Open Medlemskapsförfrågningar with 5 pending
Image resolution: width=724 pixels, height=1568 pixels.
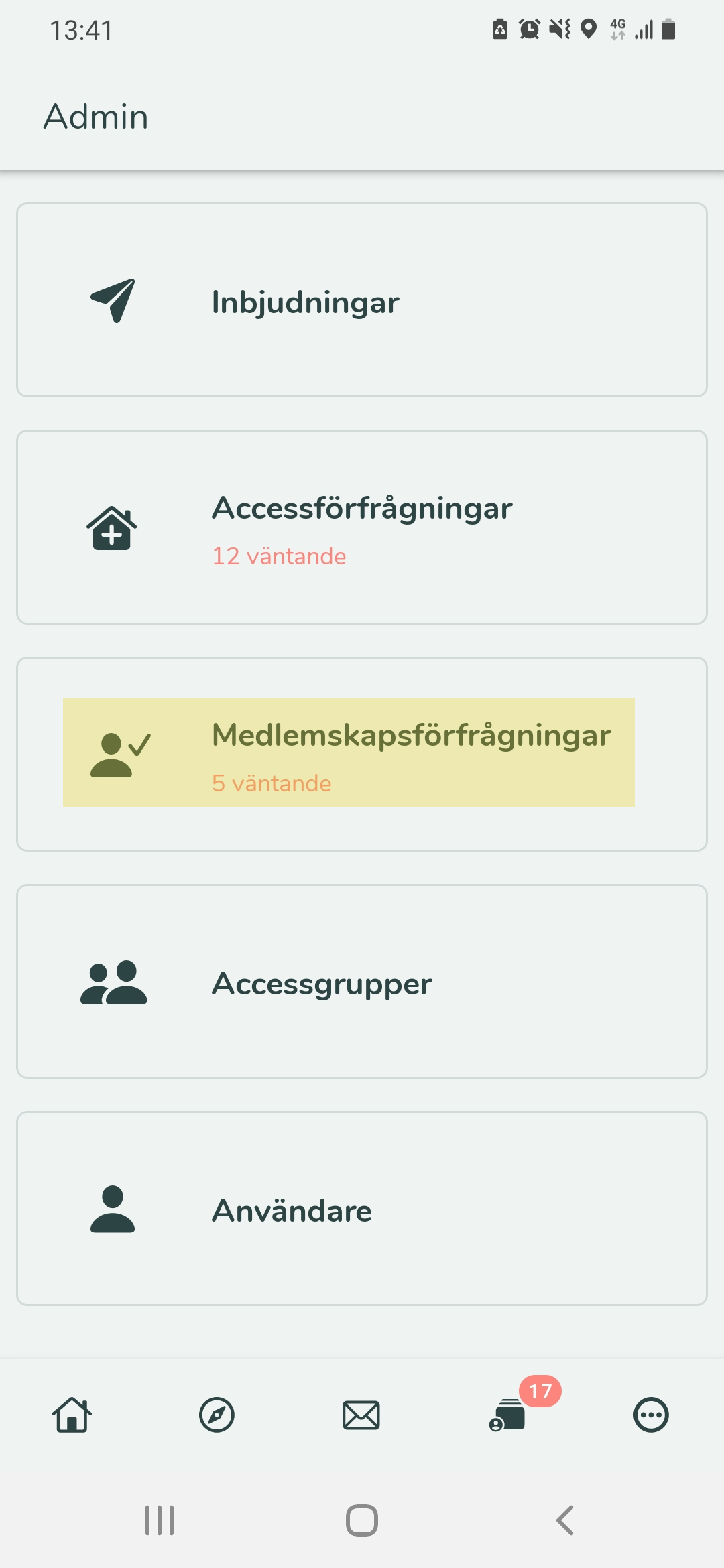(x=362, y=754)
